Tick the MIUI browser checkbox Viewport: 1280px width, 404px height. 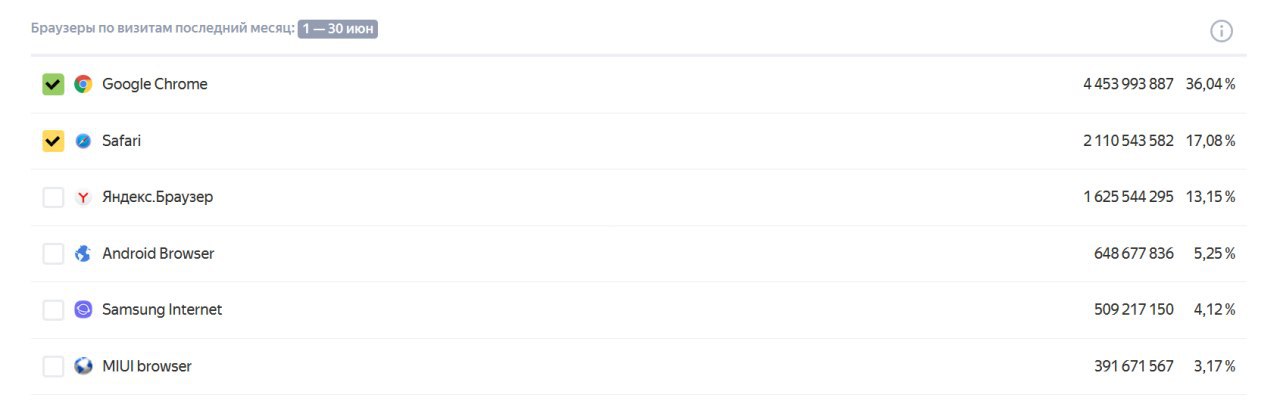(x=53, y=367)
